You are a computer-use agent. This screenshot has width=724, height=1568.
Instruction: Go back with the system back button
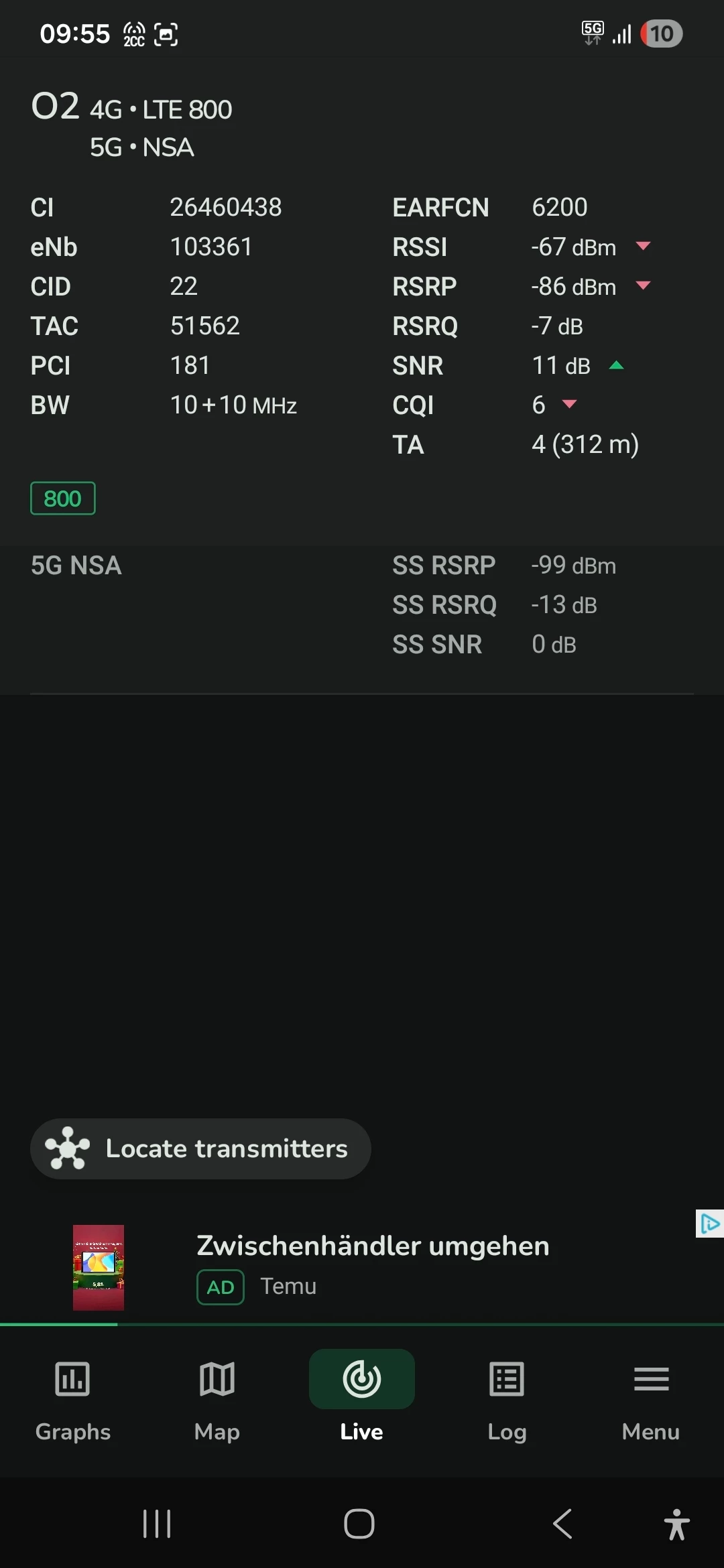(x=563, y=1524)
